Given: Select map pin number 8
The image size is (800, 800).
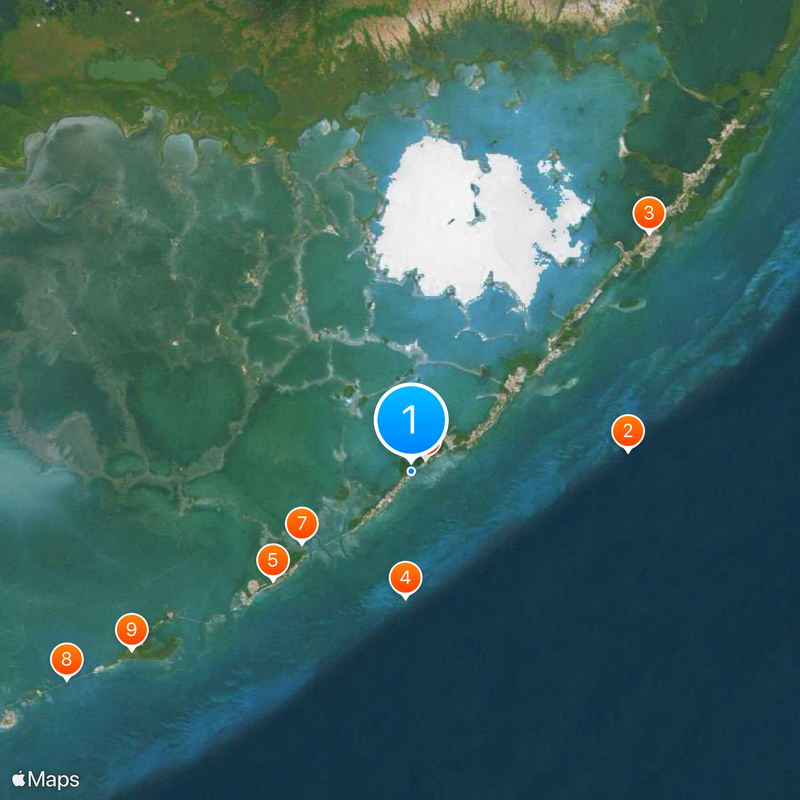Looking at the screenshot, I should (x=66, y=659).
